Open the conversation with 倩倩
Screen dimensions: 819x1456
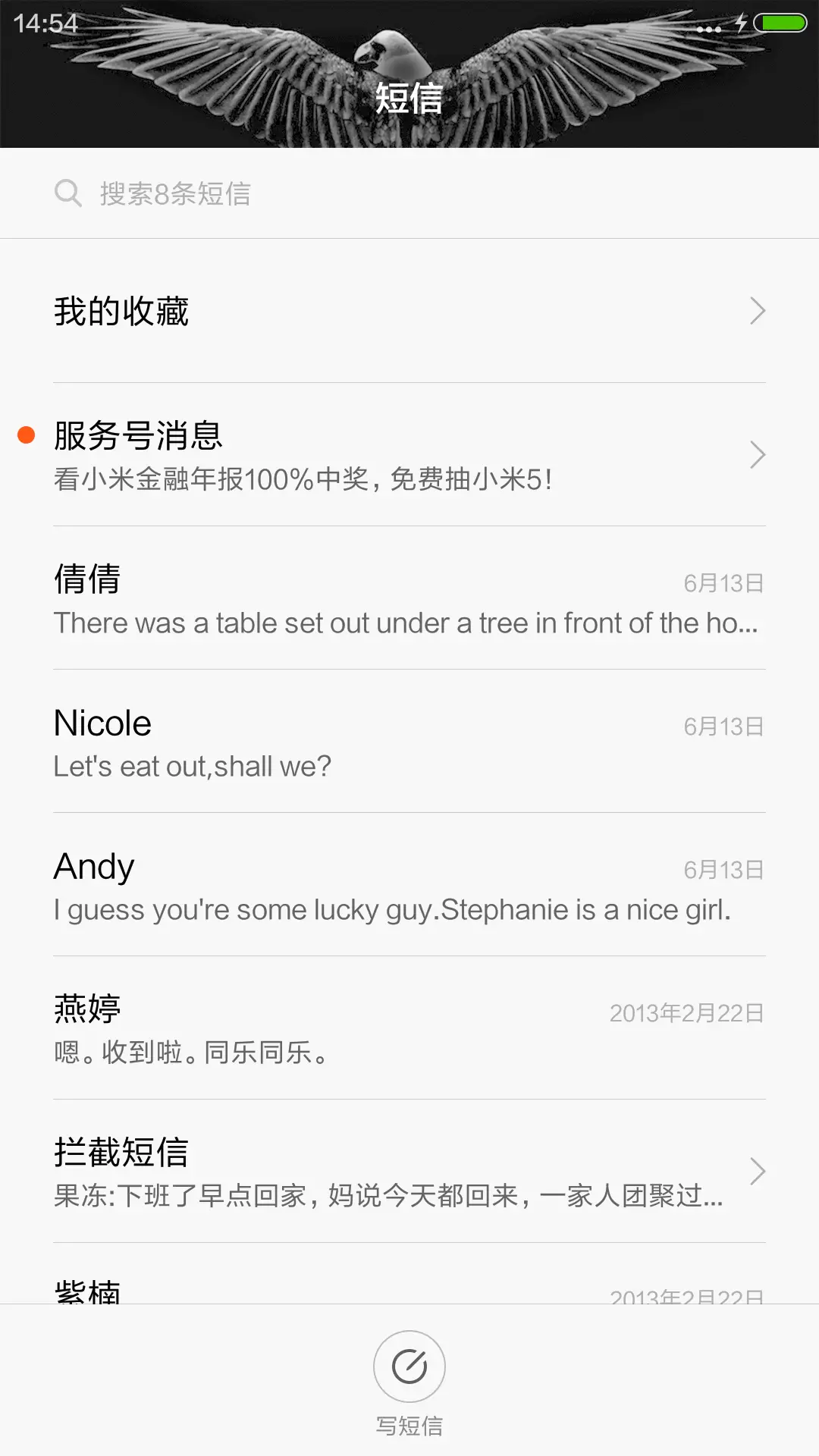pyautogui.click(x=409, y=599)
